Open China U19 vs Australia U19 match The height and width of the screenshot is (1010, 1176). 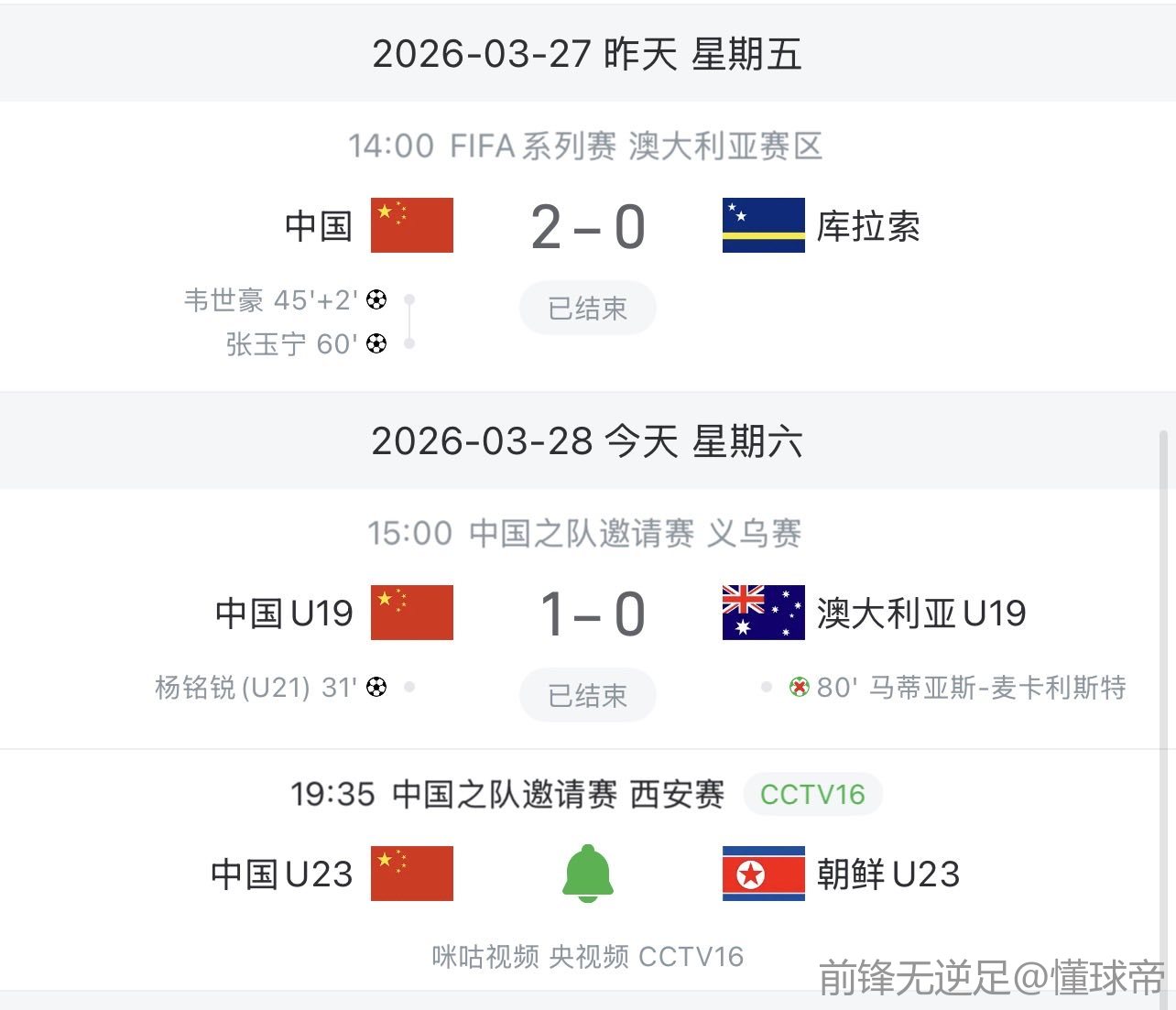tap(591, 614)
